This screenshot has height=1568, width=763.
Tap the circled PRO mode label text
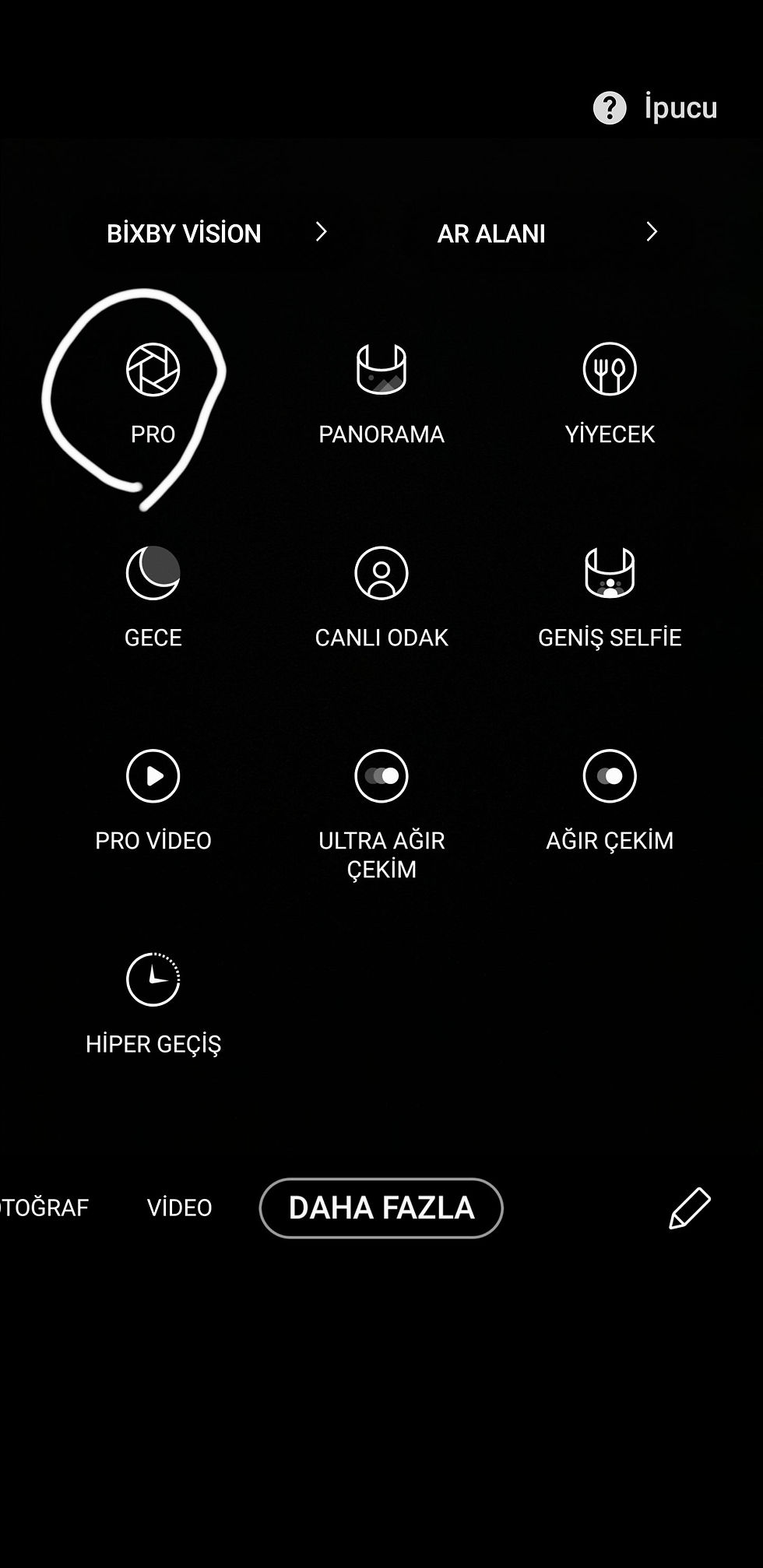153,434
